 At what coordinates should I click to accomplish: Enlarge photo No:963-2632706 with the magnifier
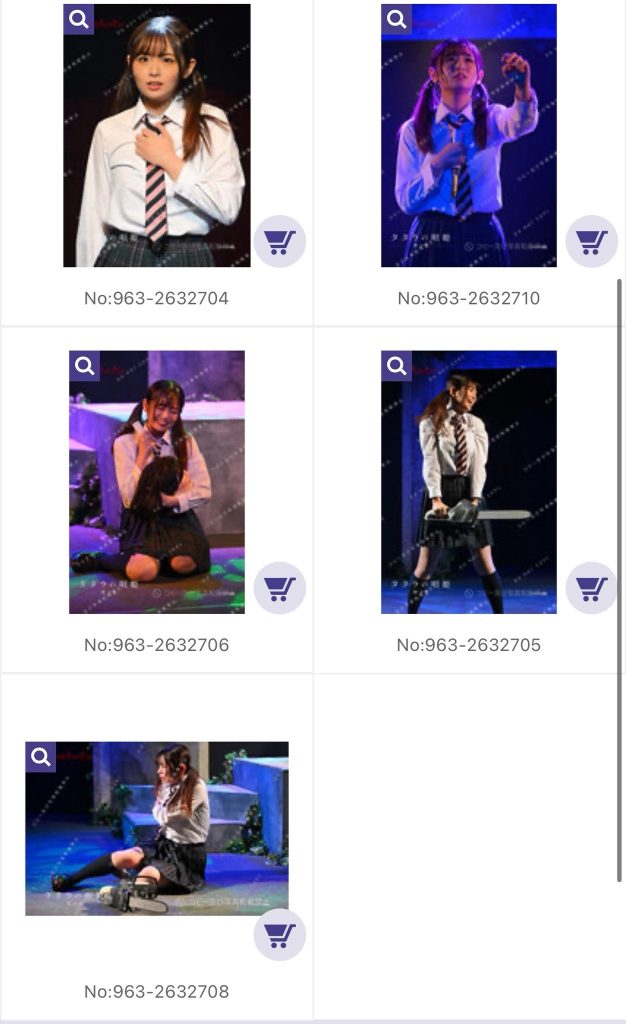point(84,366)
